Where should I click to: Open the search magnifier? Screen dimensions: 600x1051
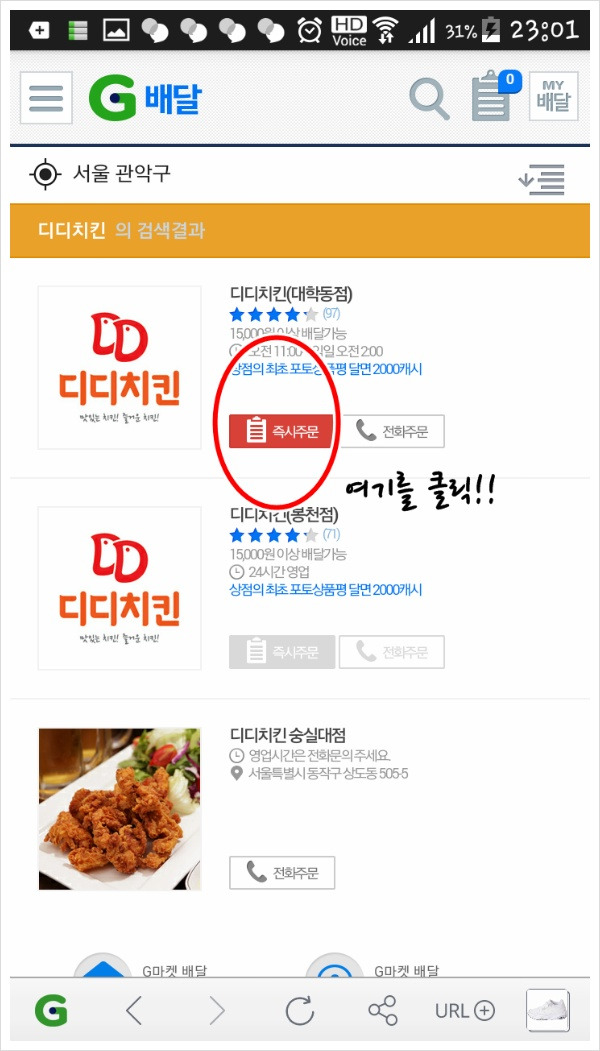(x=430, y=99)
